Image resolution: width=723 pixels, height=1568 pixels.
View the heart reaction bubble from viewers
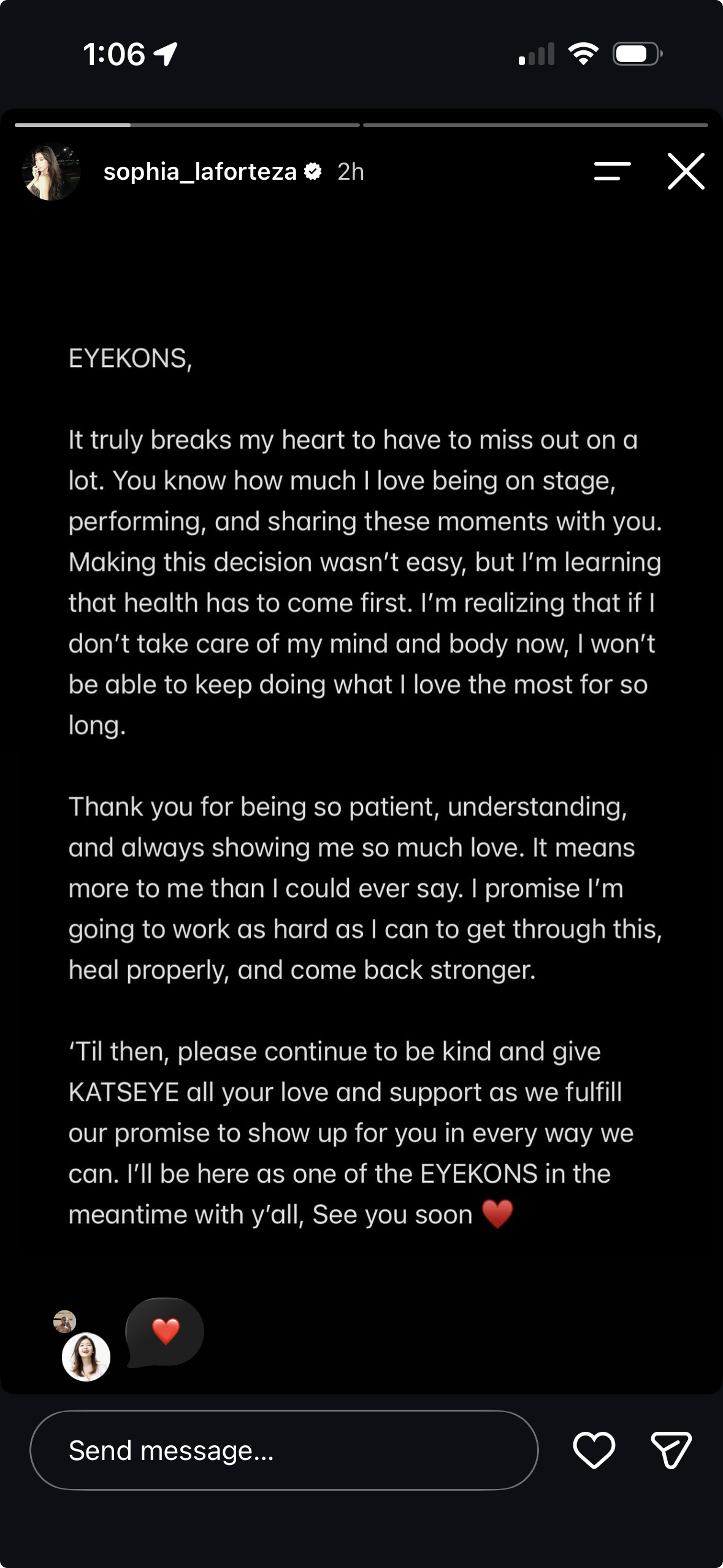tap(164, 1332)
